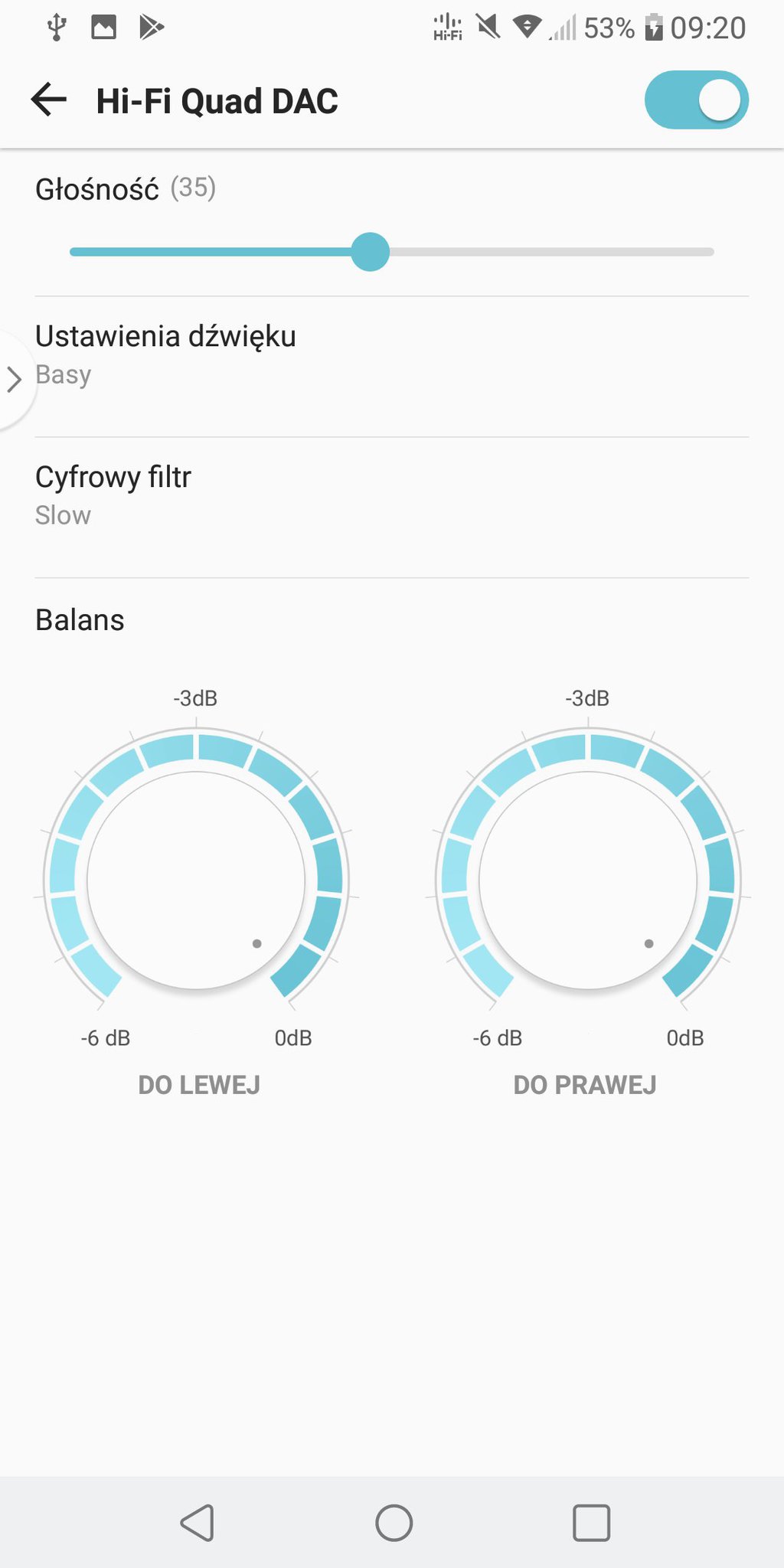Screen dimensions: 784x1568
Task: Tap the DO LEWEJ balance dial
Action: tap(196, 880)
